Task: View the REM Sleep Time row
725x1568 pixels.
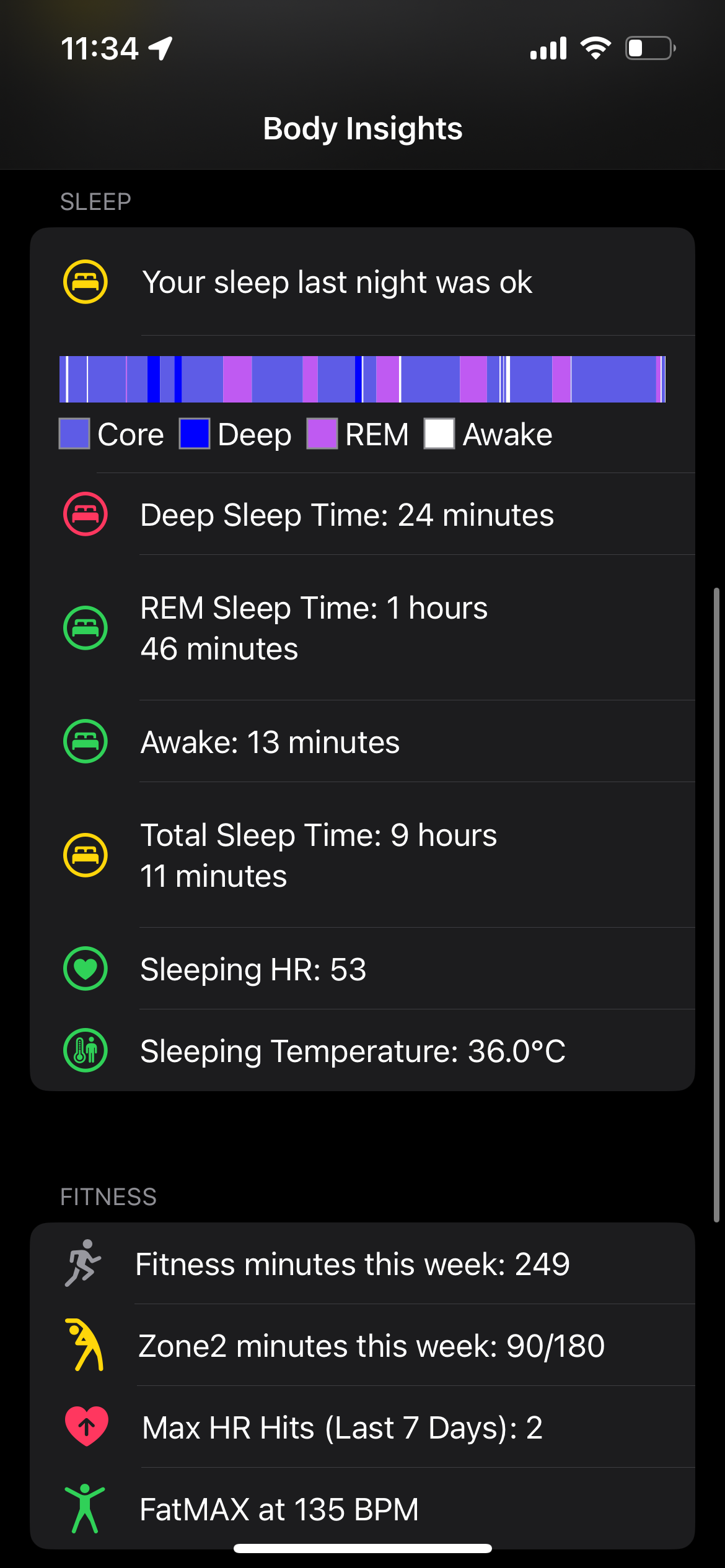Action: tap(362, 628)
